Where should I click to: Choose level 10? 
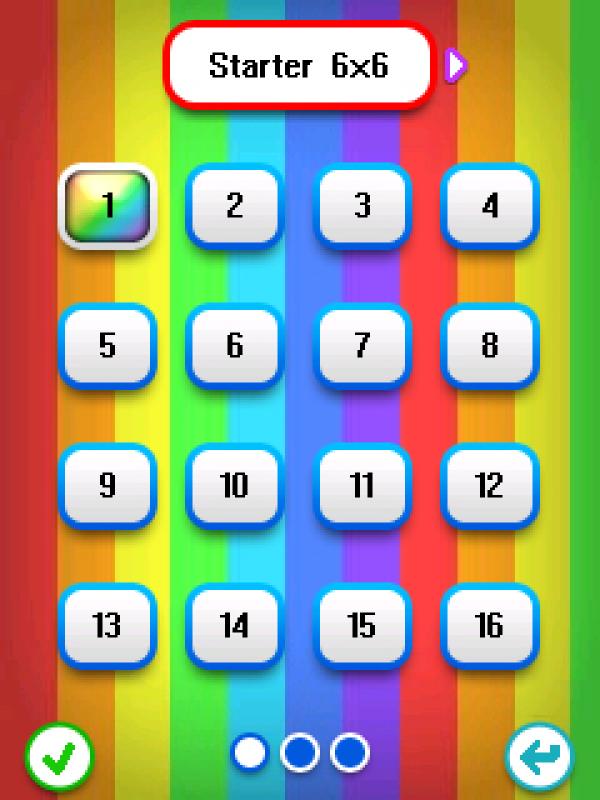coord(234,486)
